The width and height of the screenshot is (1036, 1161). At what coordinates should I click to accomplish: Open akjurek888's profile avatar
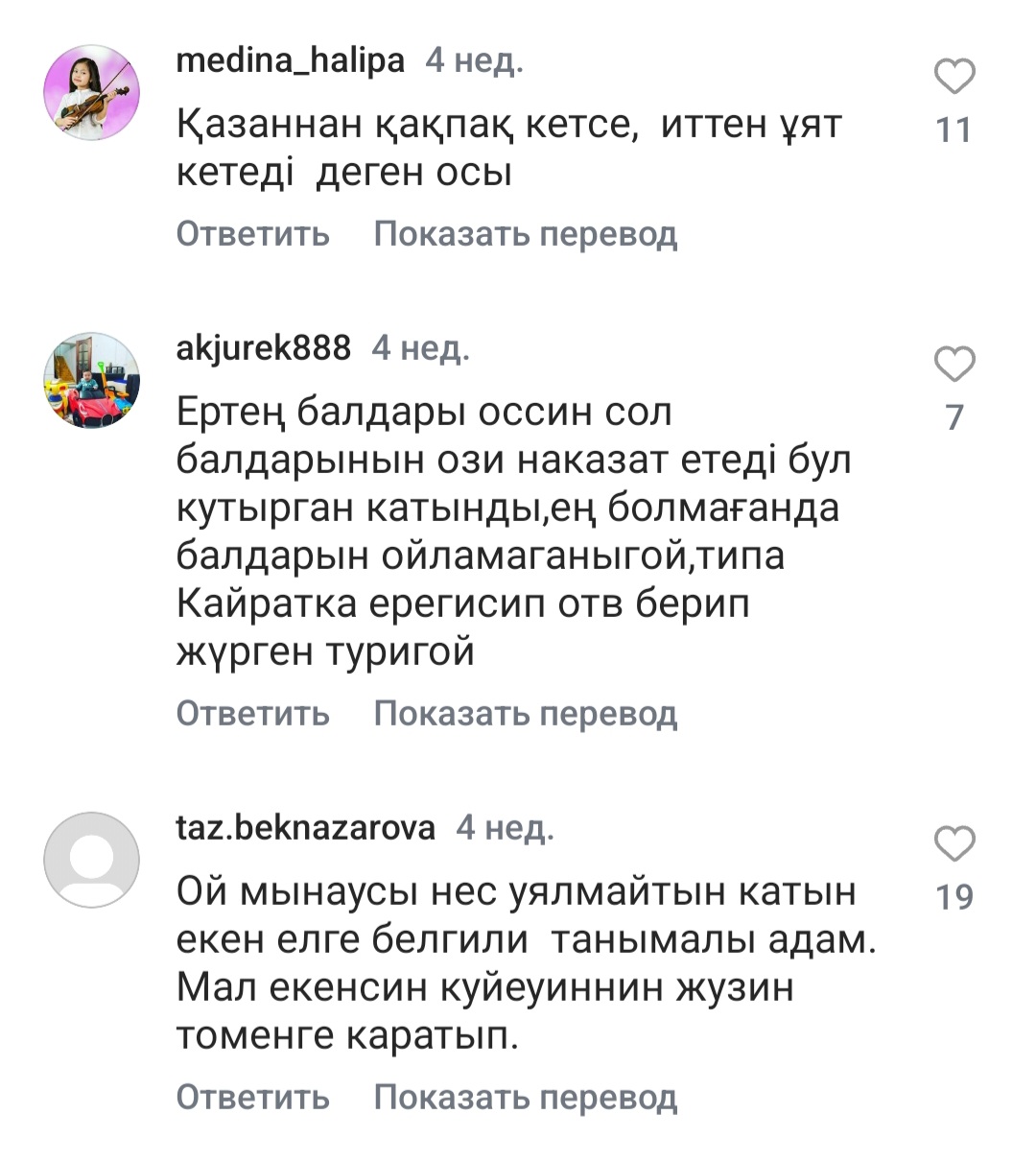(x=92, y=381)
